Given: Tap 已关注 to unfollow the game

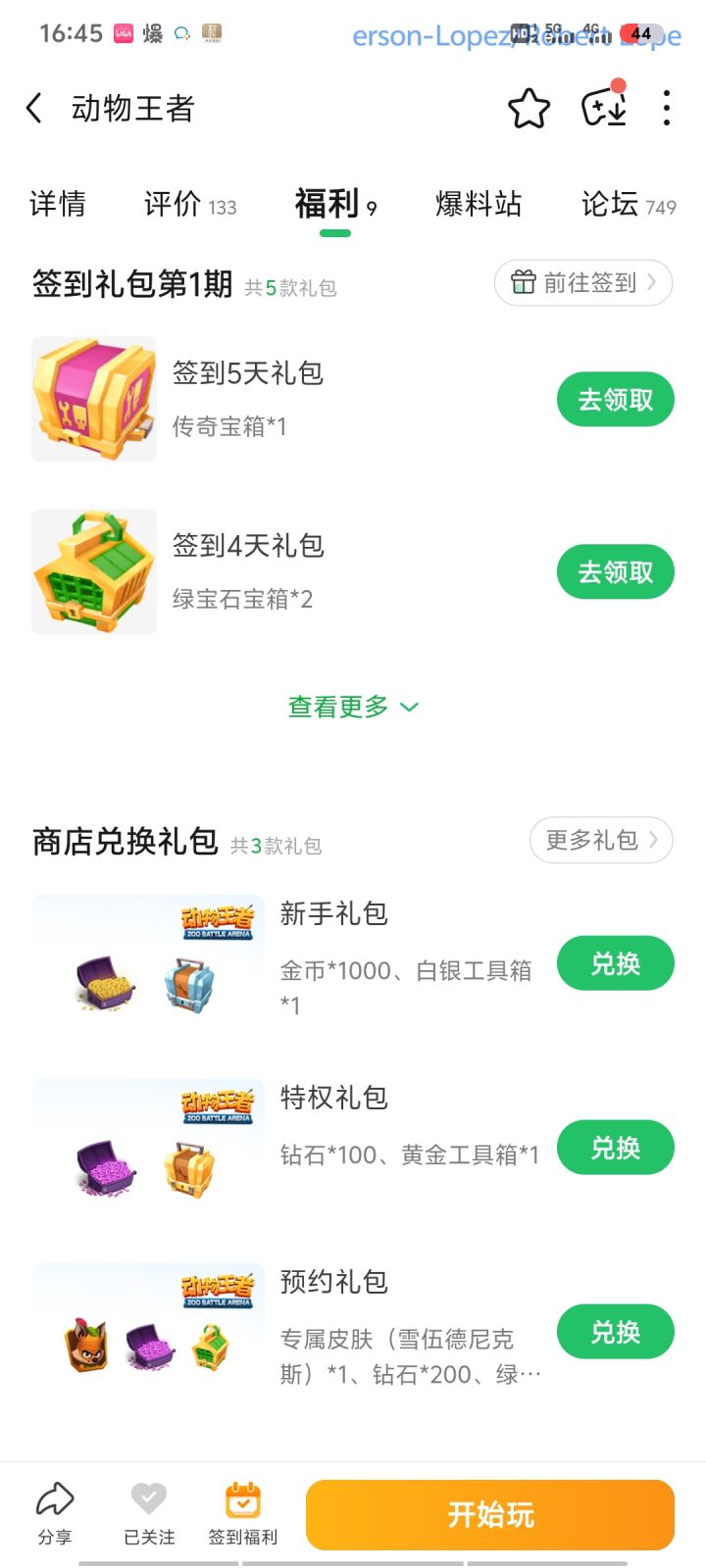Looking at the screenshot, I should (x=149, y=1514).
